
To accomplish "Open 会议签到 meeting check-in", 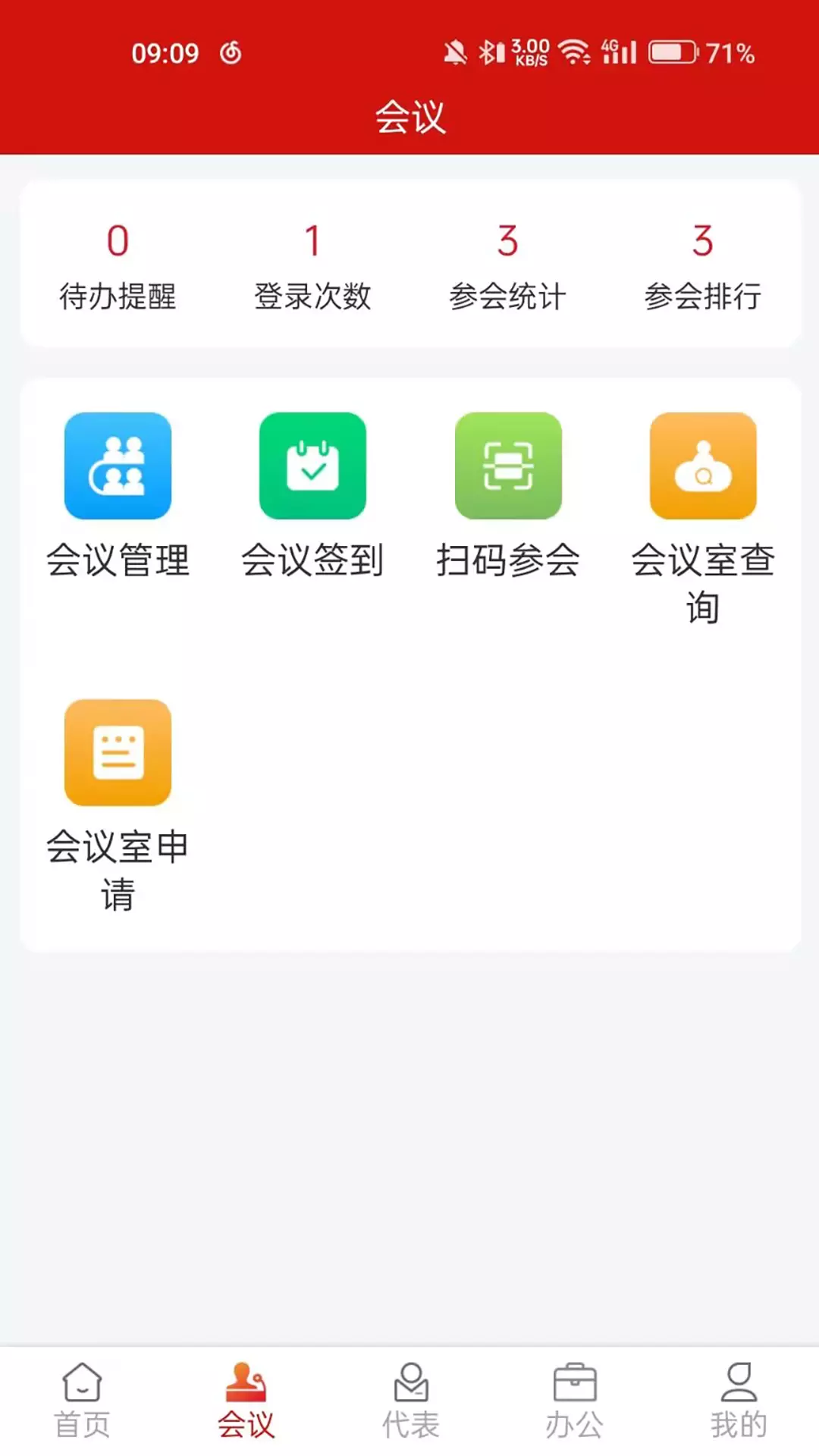I will point(312,497).
